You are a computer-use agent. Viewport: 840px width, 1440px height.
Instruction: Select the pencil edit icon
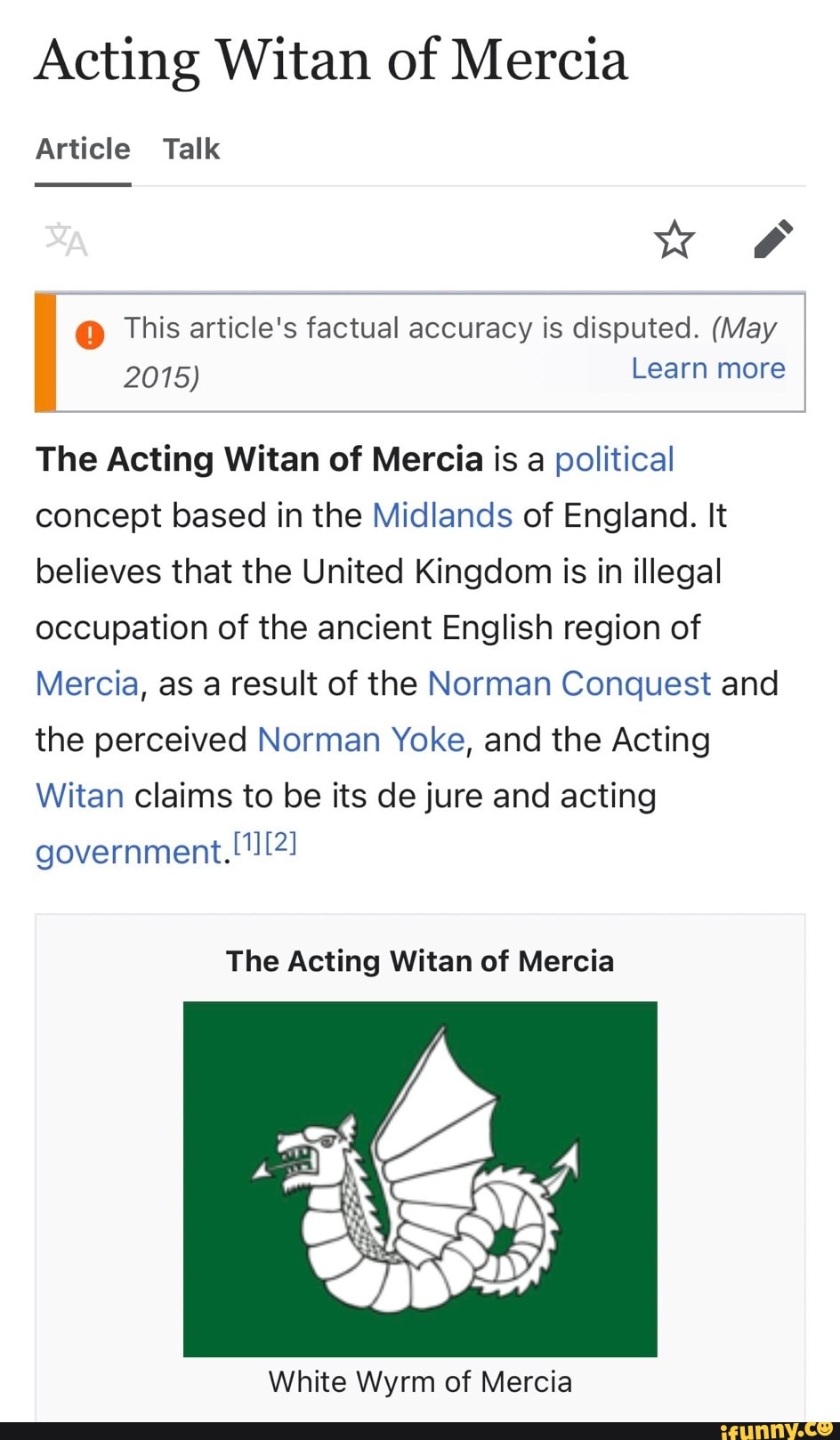coord(773,239)
